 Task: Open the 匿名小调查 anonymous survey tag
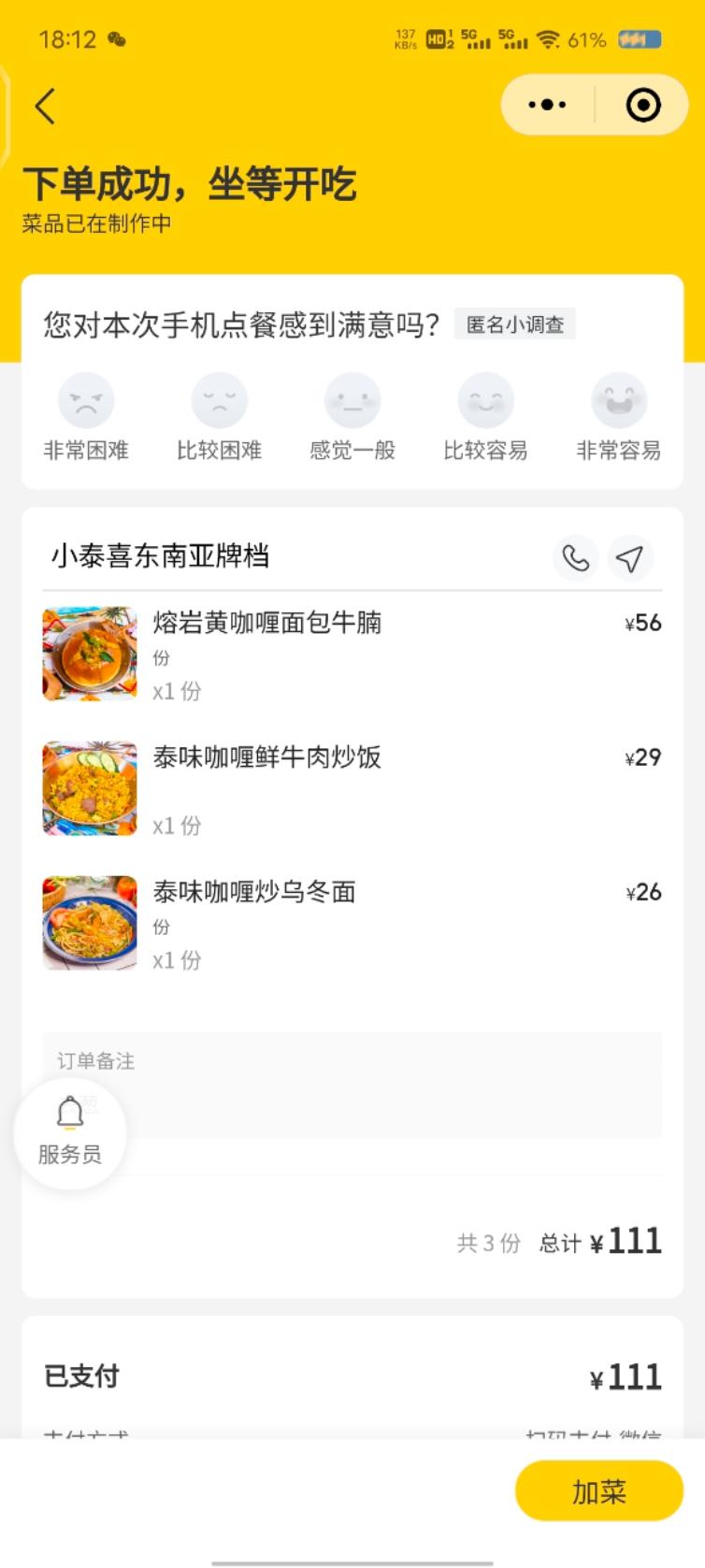click(x=514, y=324)
